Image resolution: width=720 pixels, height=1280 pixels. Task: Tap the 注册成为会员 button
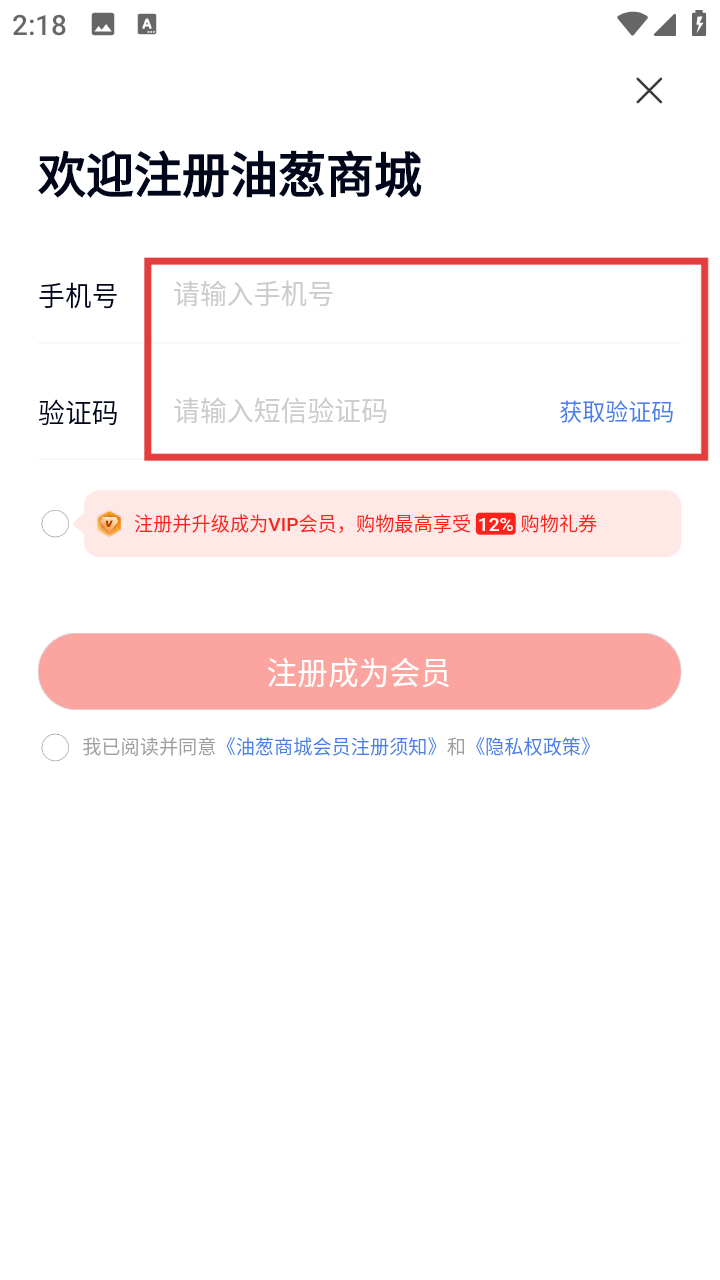[x=359, y=672]
